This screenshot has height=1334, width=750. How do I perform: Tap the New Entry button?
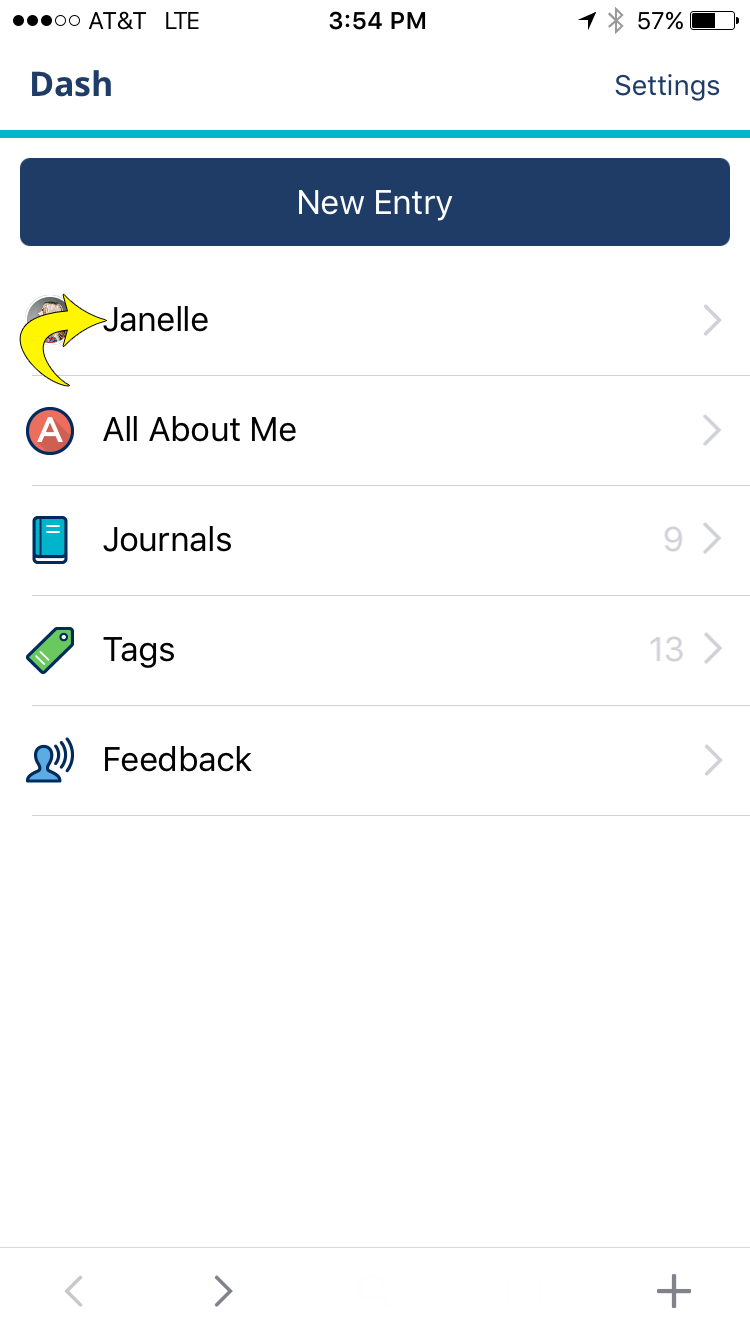pyautogui.click(x=375, y=202)
